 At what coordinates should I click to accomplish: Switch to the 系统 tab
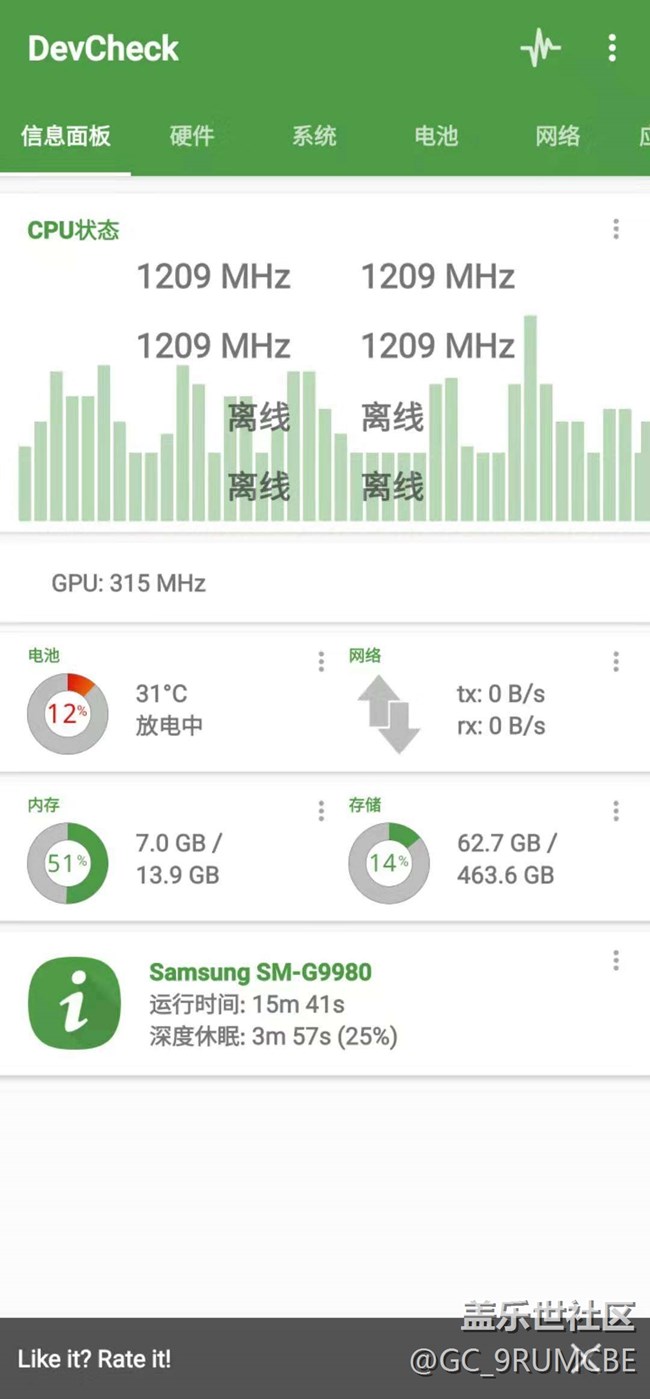tap(314, 136)
